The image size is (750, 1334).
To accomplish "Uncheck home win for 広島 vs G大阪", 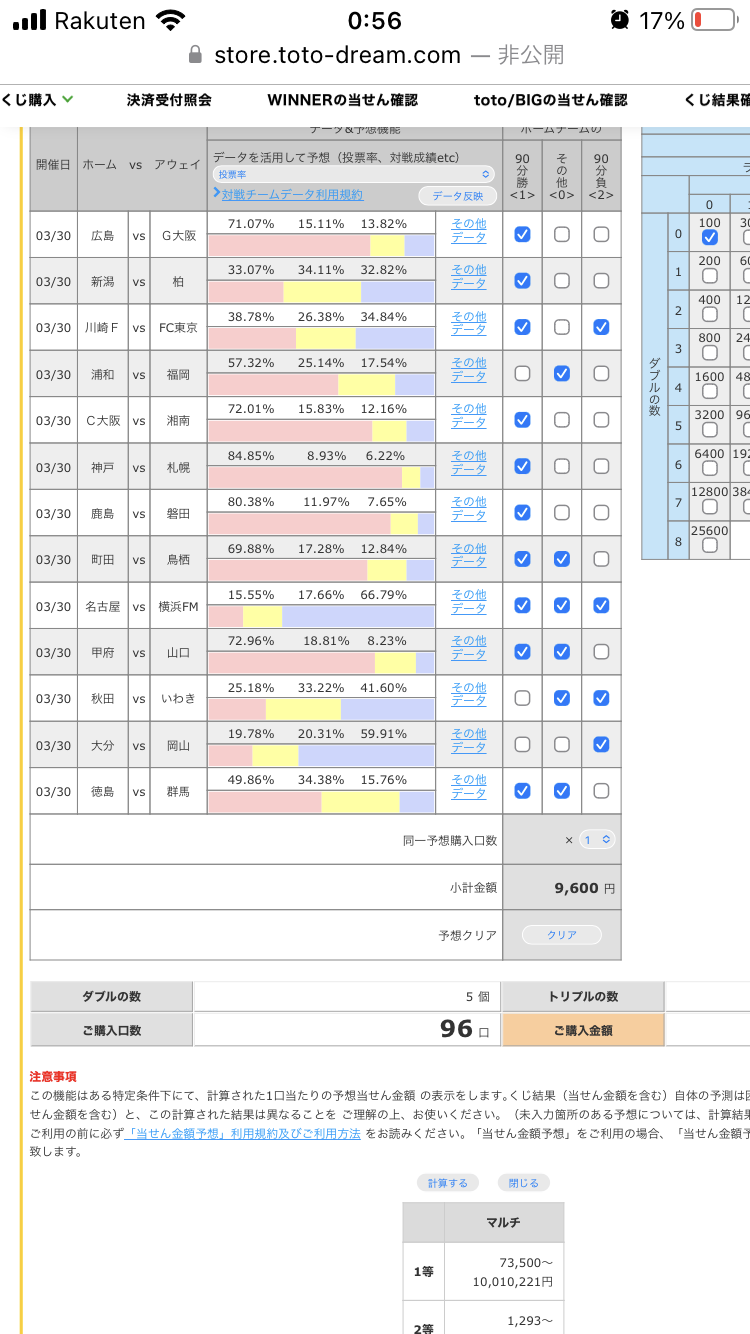I will 522,235.
